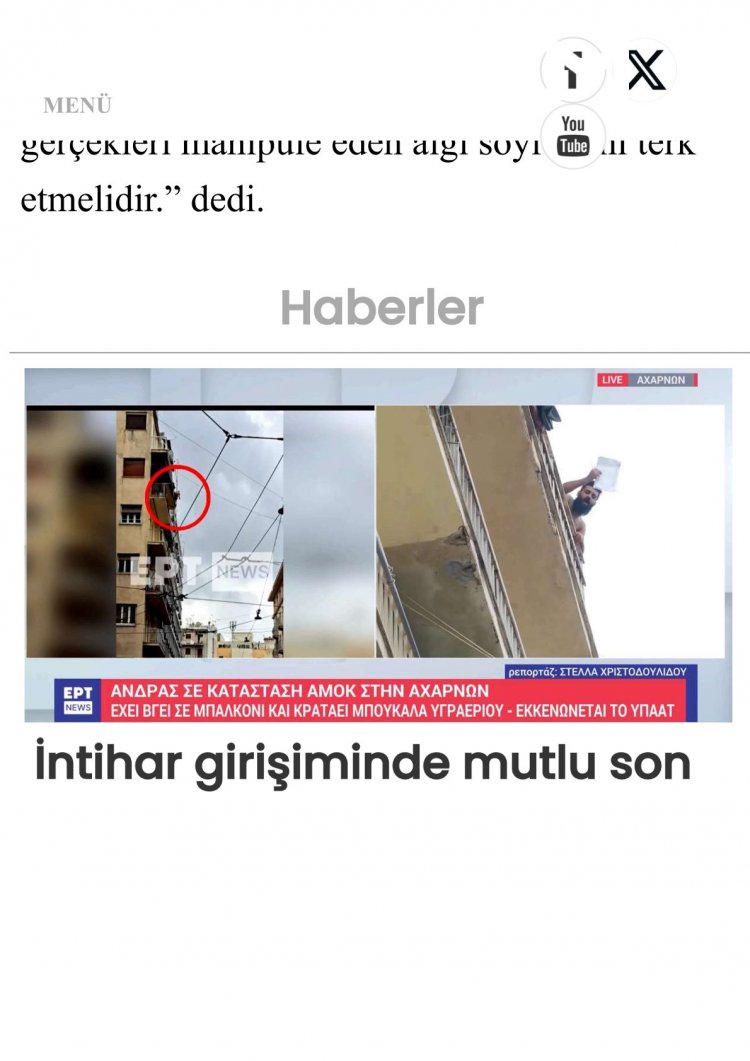Open the Facebook icon beside X

tap(573, 70)
